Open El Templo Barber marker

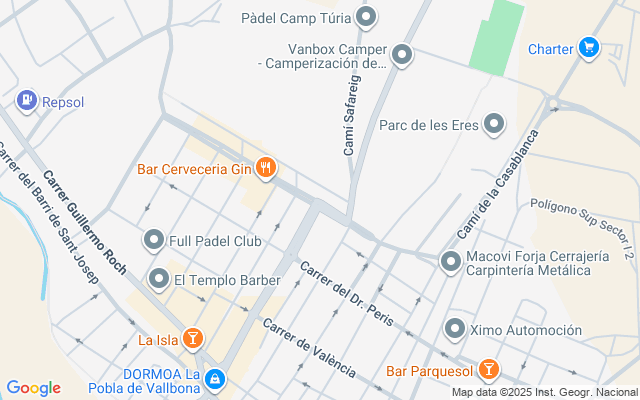click(x=158, y=279)
